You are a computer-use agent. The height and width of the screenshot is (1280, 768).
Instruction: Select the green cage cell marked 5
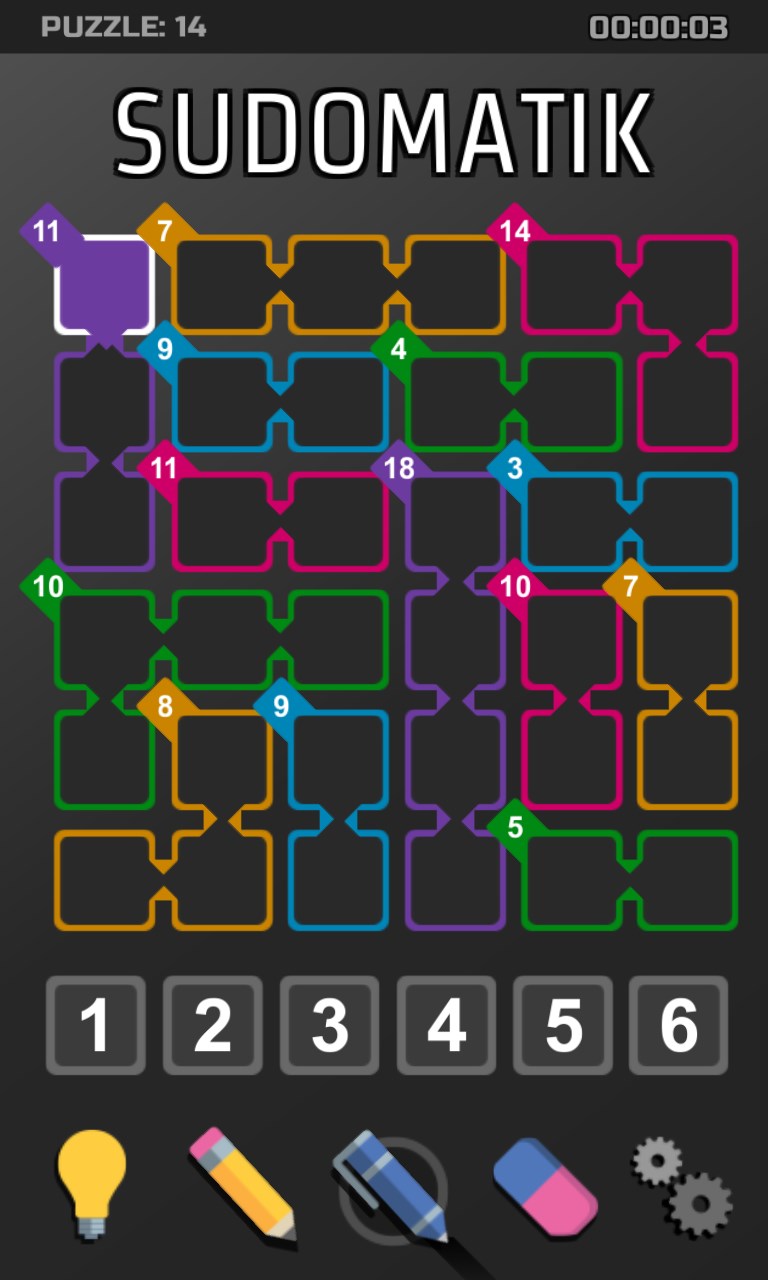[571, 880]
